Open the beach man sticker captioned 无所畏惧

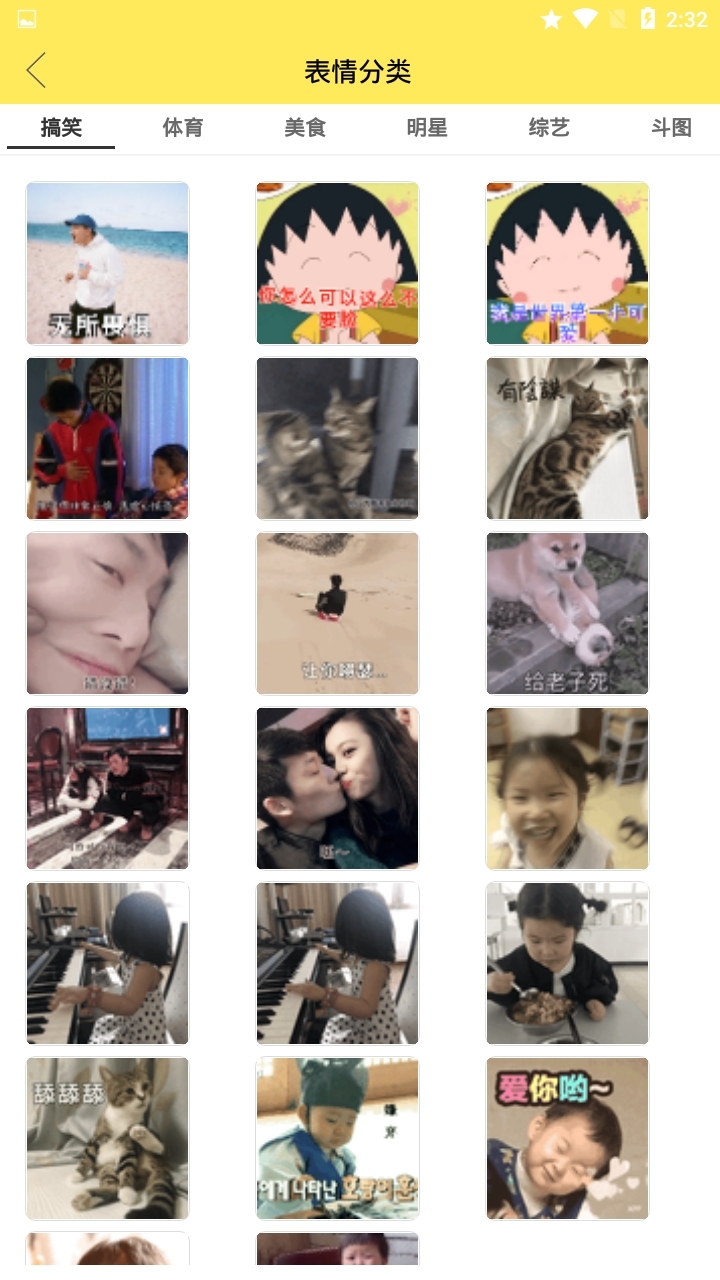point(108,263)
